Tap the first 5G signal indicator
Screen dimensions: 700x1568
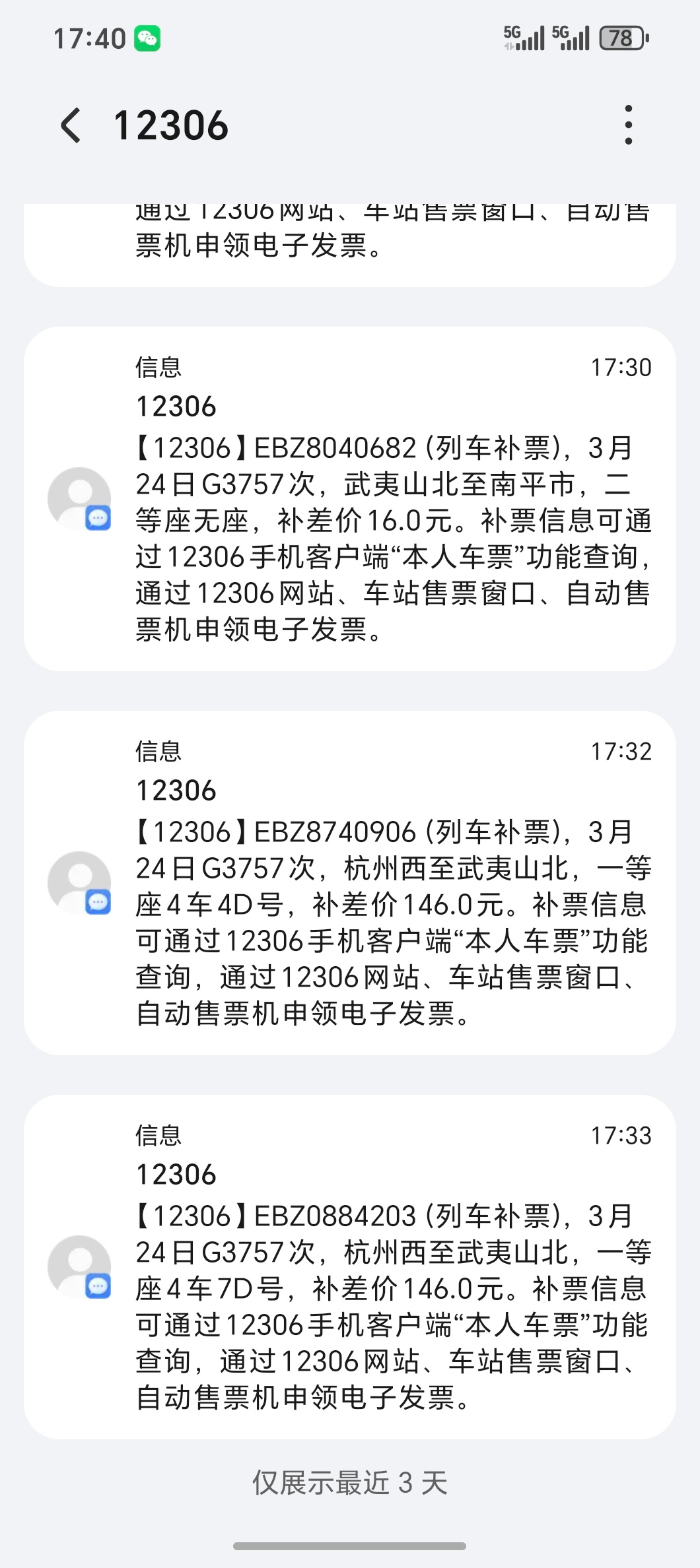[x=522, y=38]
